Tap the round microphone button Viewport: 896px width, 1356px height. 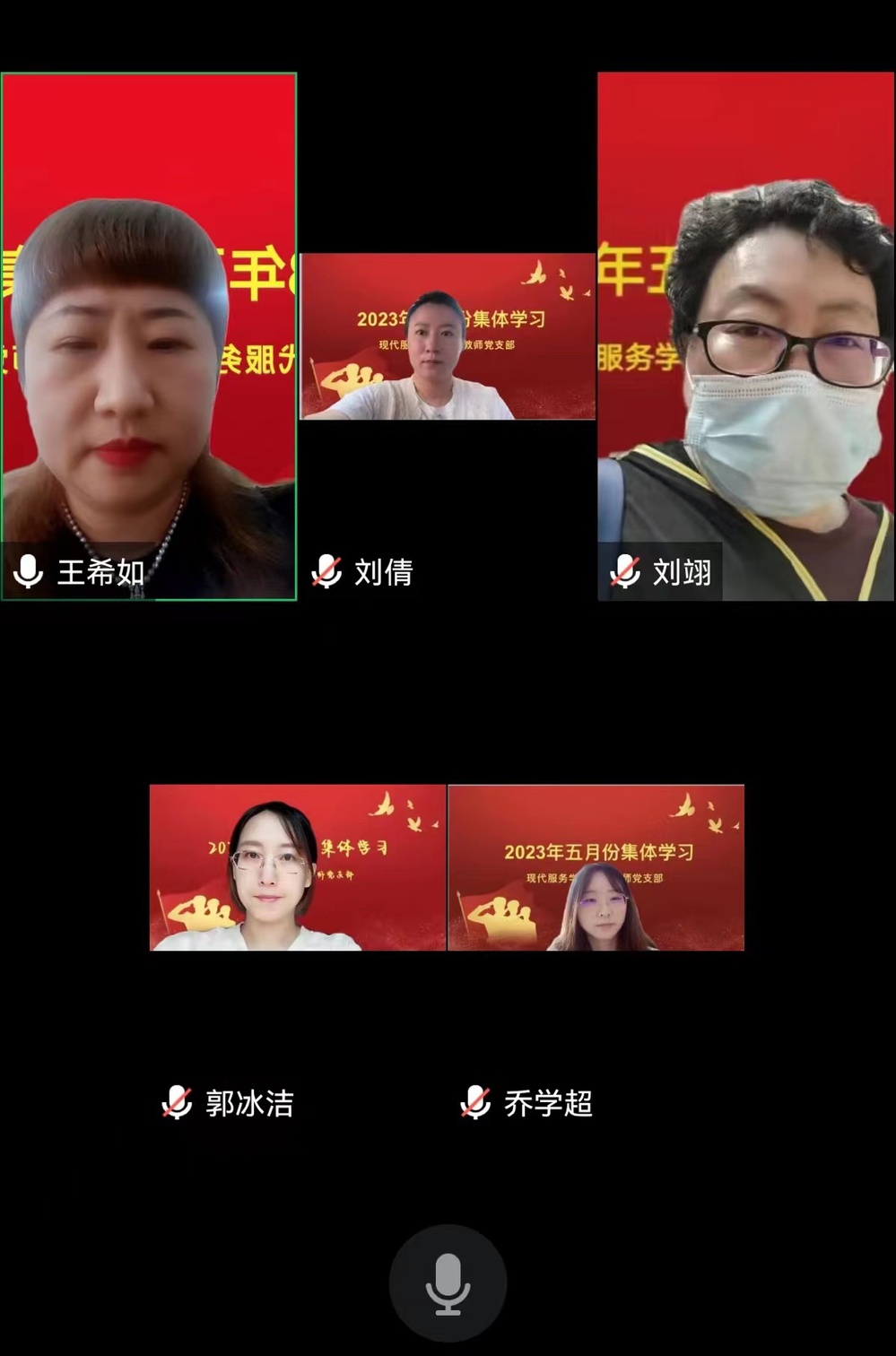tap(448, 1282)
